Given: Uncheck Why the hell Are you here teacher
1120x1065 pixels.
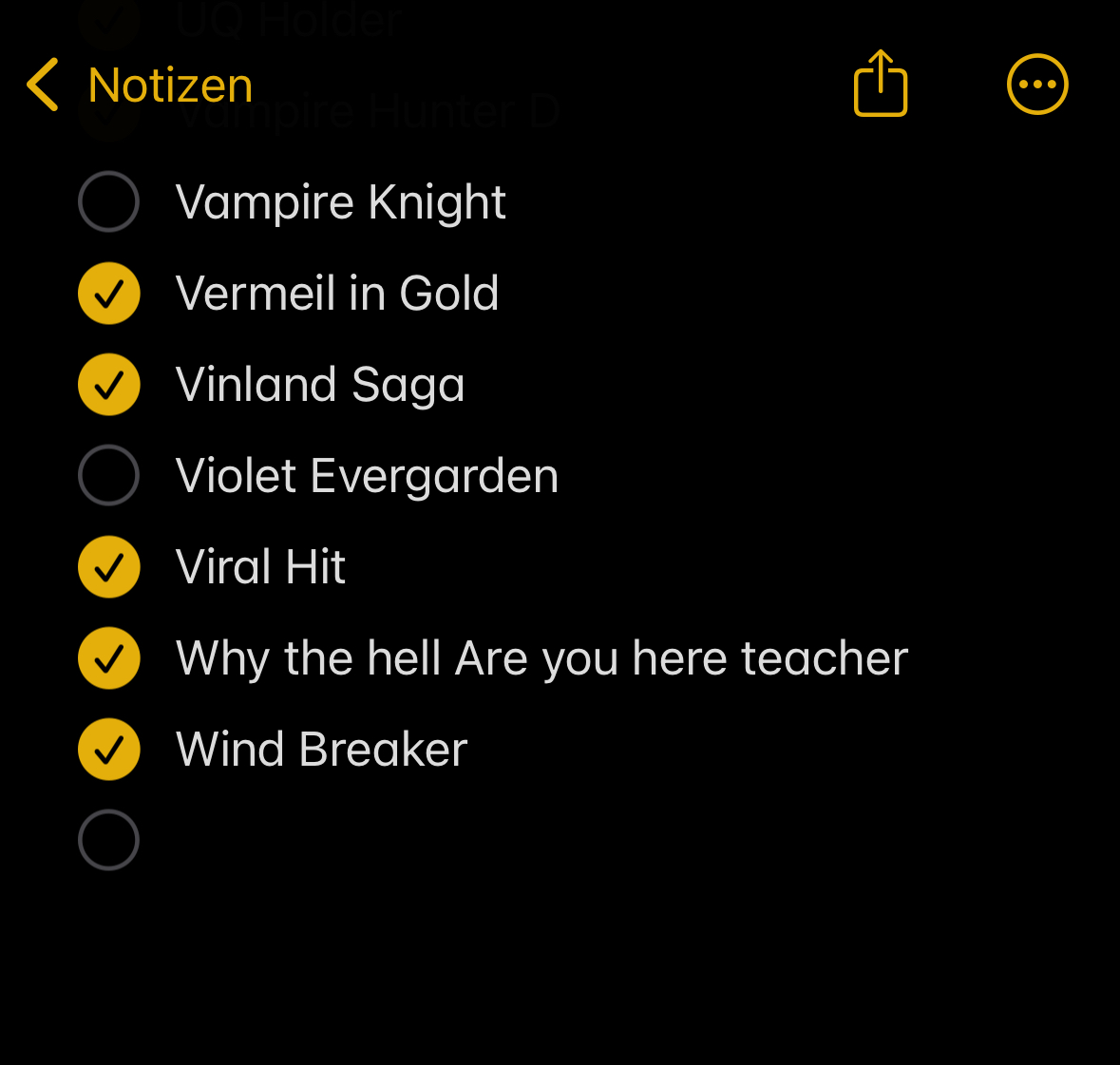Looking at the screenshot, I should point(109,657).
